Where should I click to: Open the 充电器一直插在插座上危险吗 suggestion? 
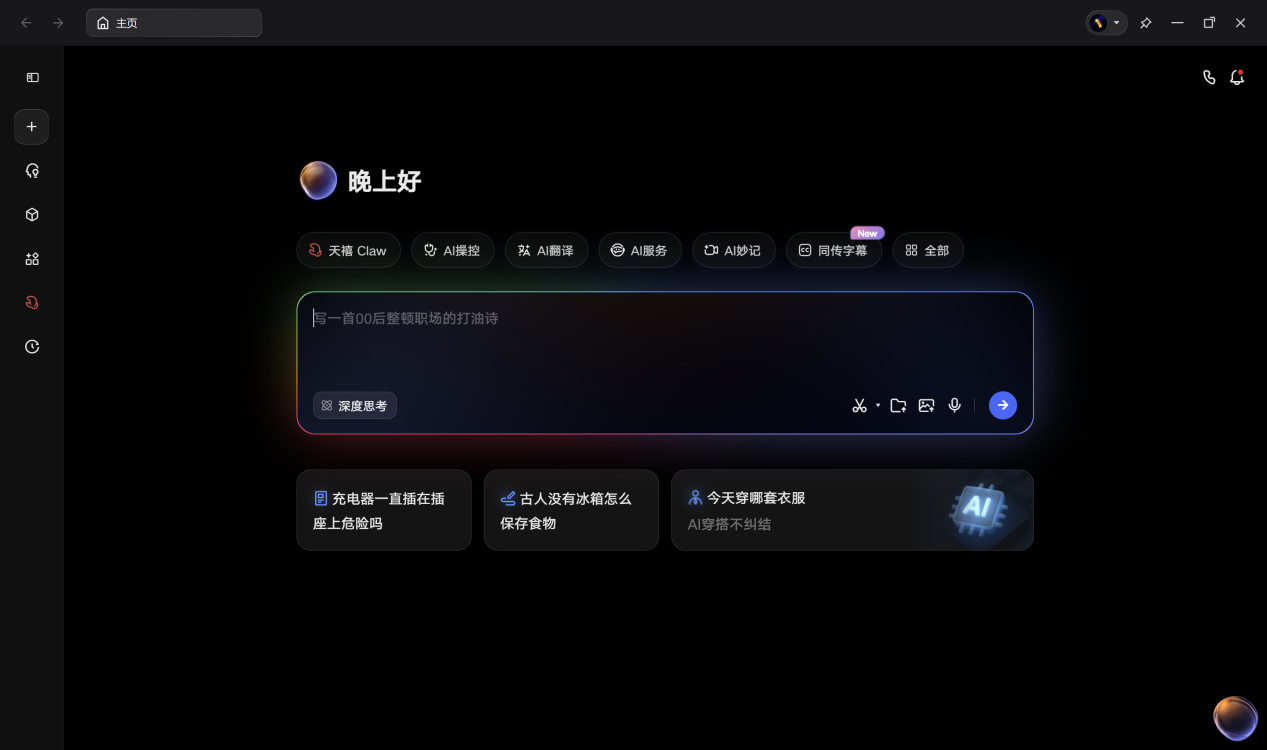point(384,510)
